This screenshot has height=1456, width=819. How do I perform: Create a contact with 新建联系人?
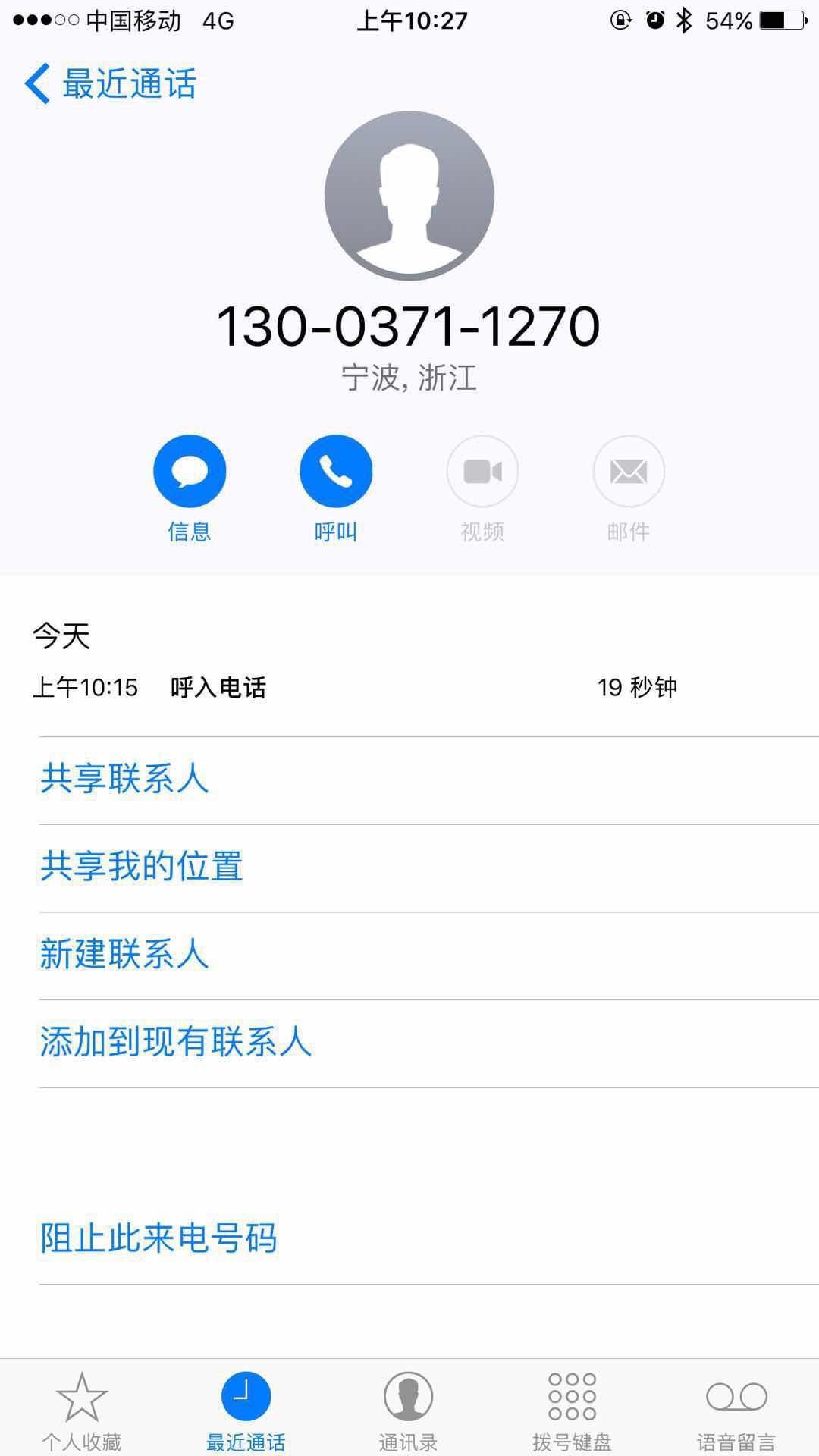(x=429, y=955)
